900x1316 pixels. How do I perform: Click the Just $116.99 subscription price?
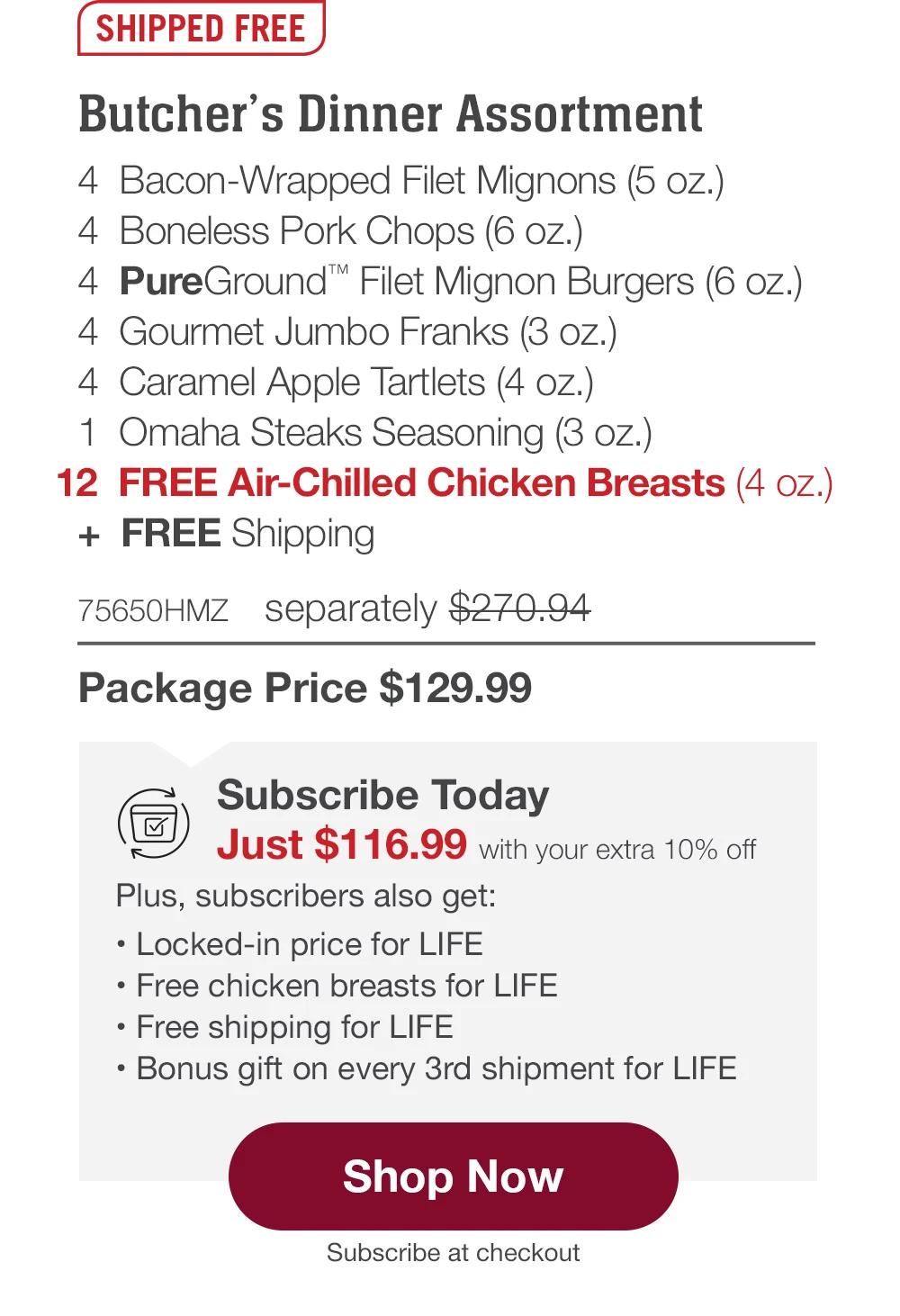342,844
